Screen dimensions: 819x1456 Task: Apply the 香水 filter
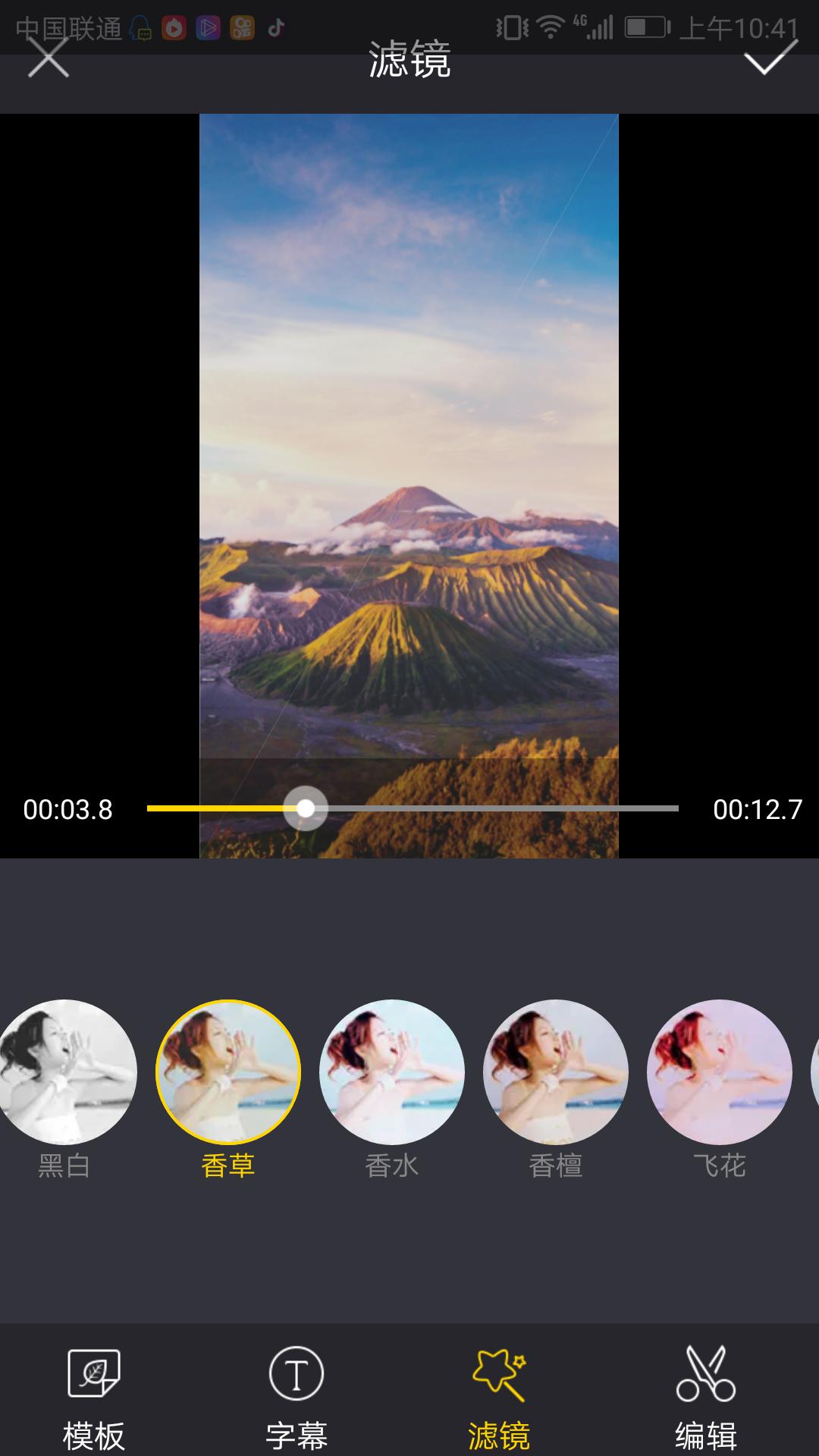[392, 1073]
